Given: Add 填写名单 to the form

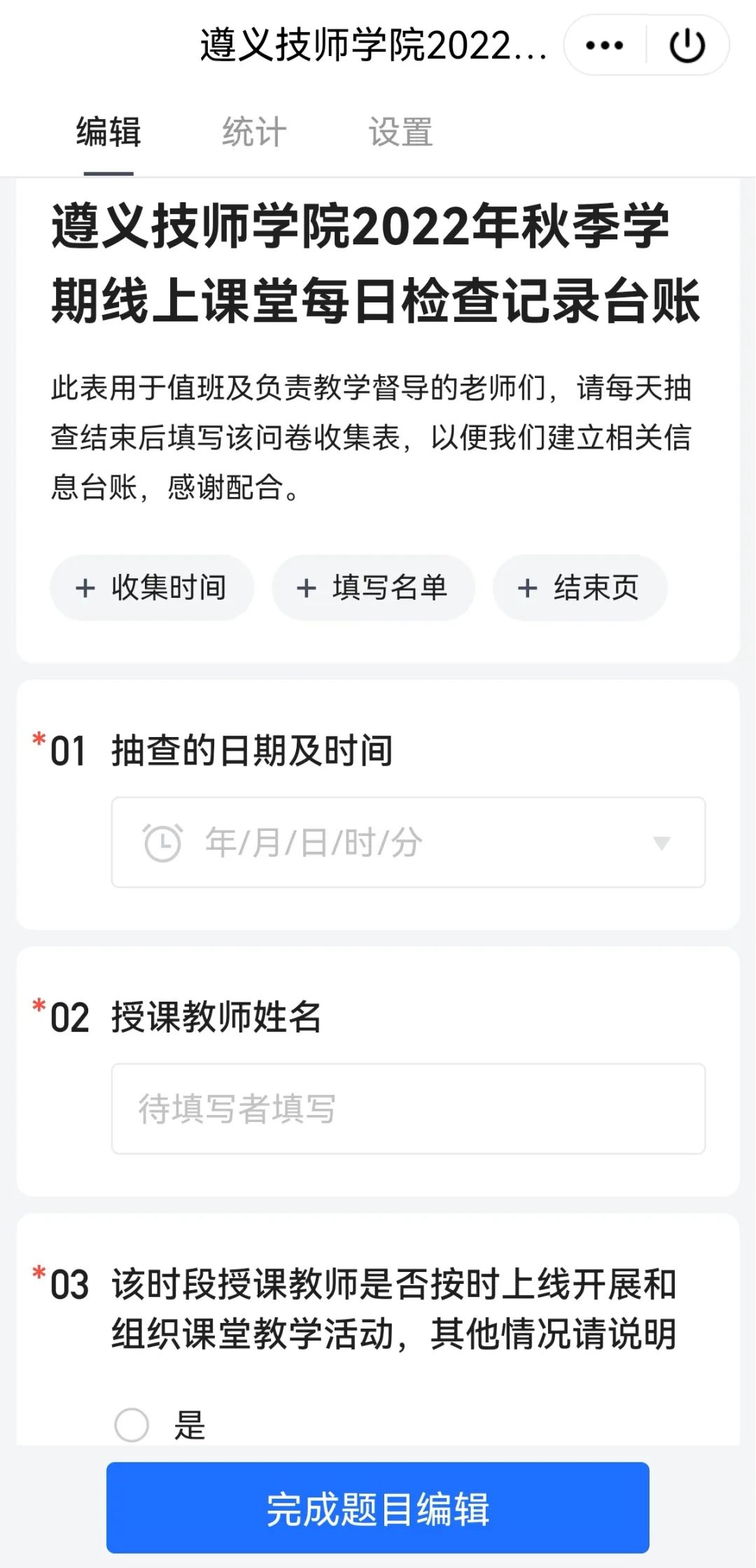Looking at the screenshot, I should click(x=373, y=587).
